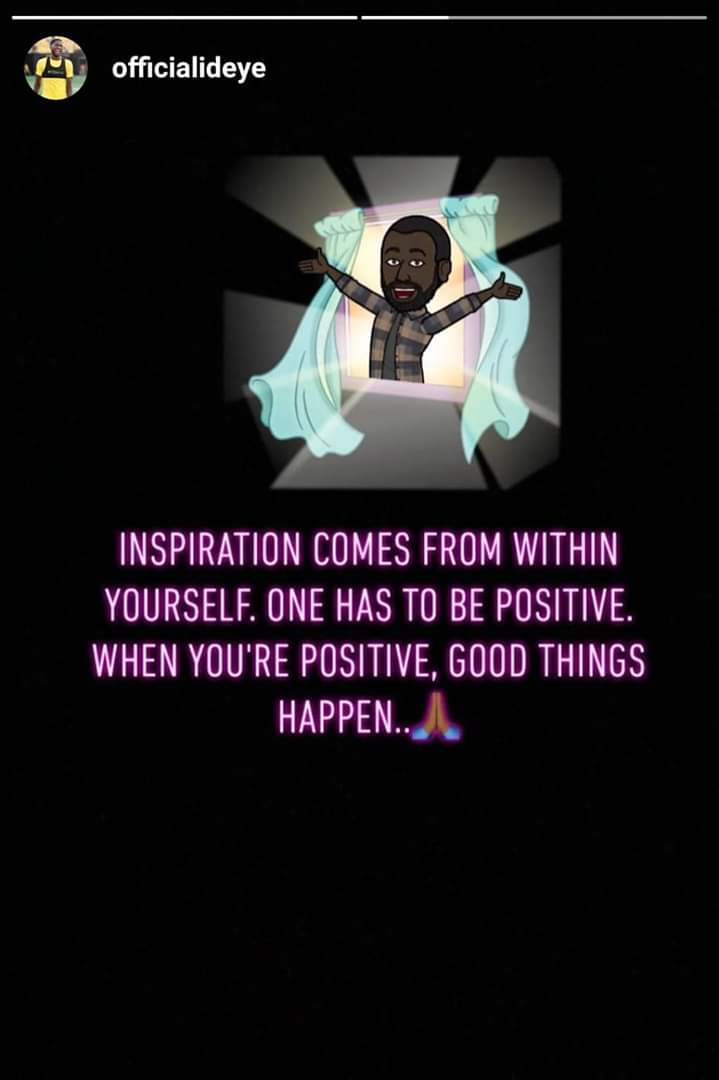719x1080 pixels.
Task: Open officialideye's profile picture
Action: point(55,68)
